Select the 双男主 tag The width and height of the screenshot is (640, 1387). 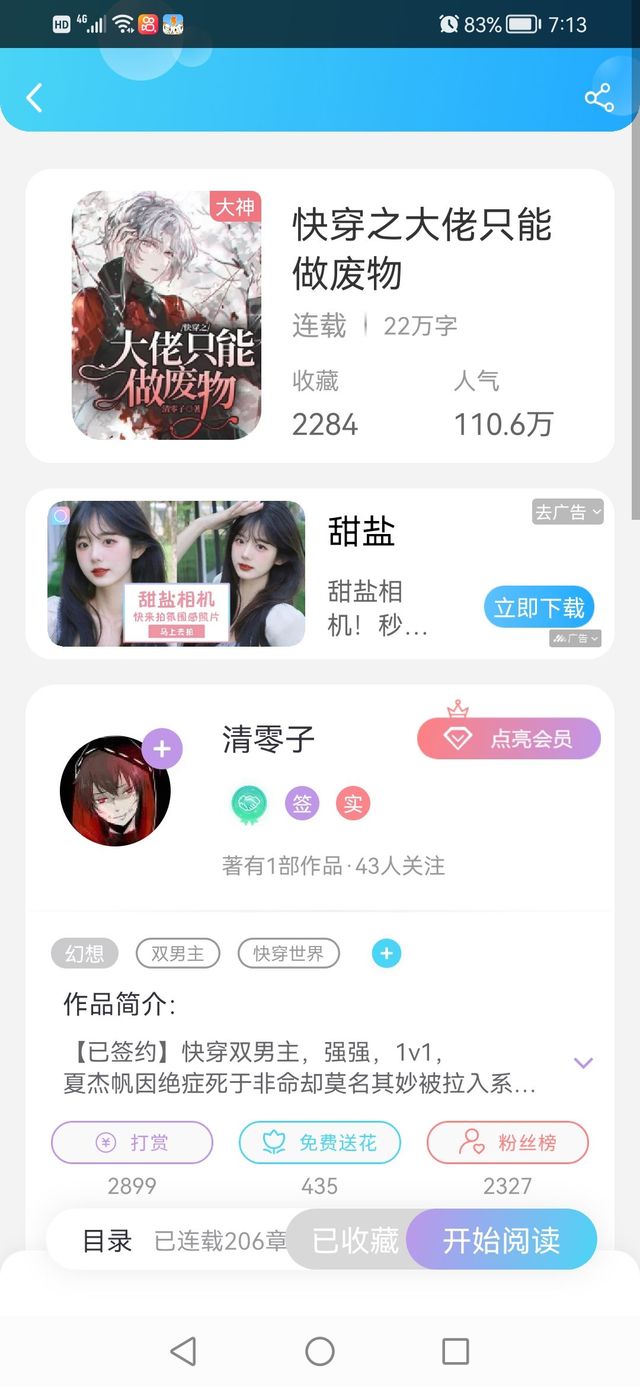(x=177, y=953)
